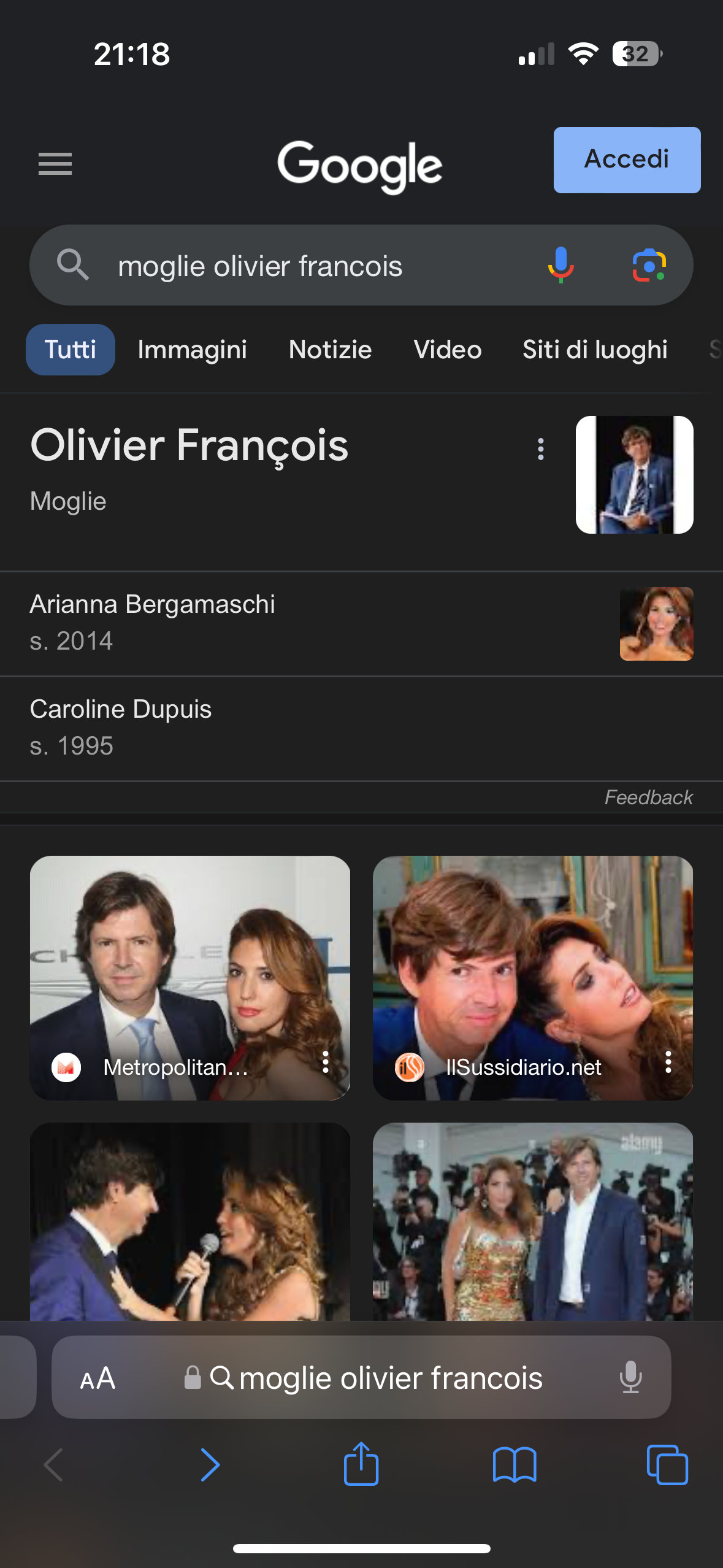Open the Metropolitan image result
Viewport: 723px width, 1568px height.
tap(190, 978)
